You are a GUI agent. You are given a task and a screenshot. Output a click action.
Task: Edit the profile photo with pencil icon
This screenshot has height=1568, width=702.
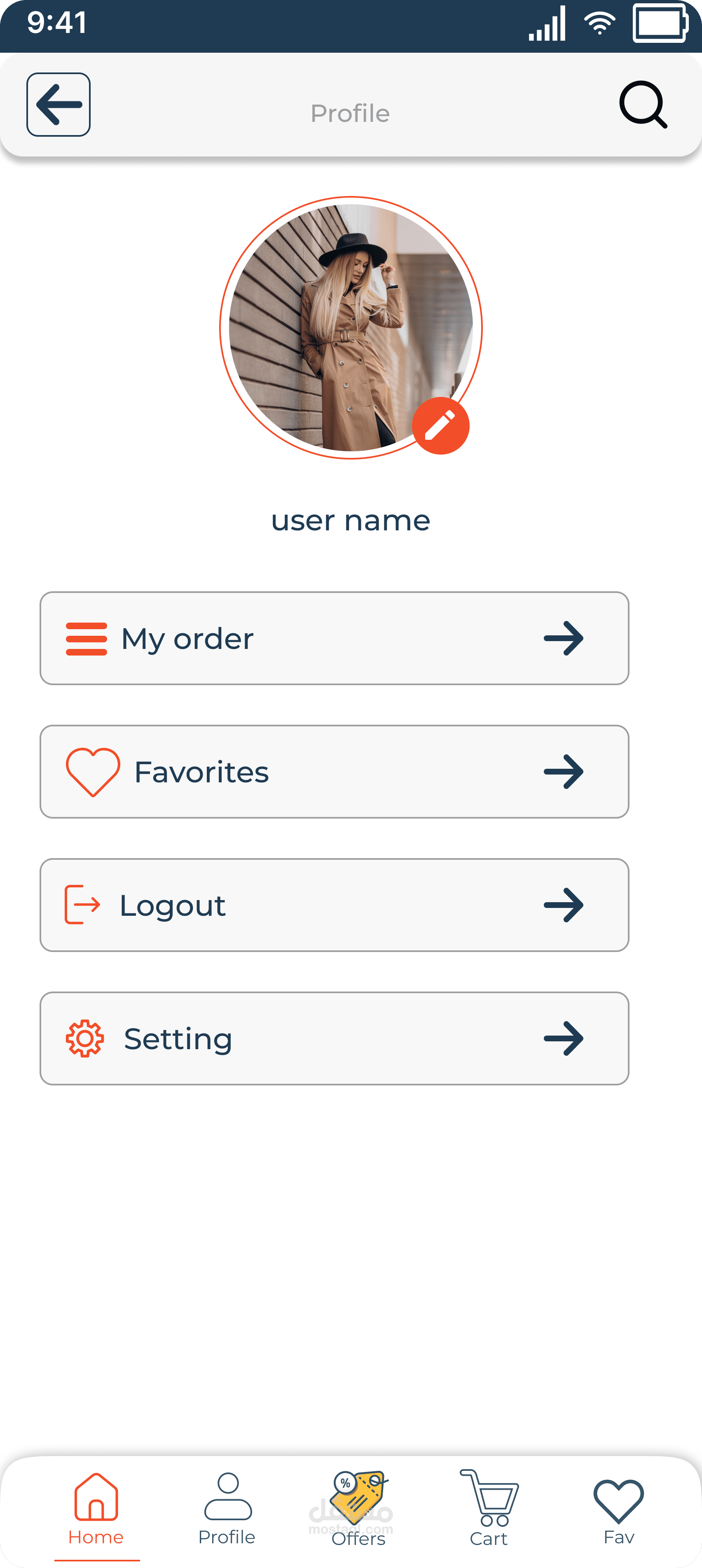(441, 425)
